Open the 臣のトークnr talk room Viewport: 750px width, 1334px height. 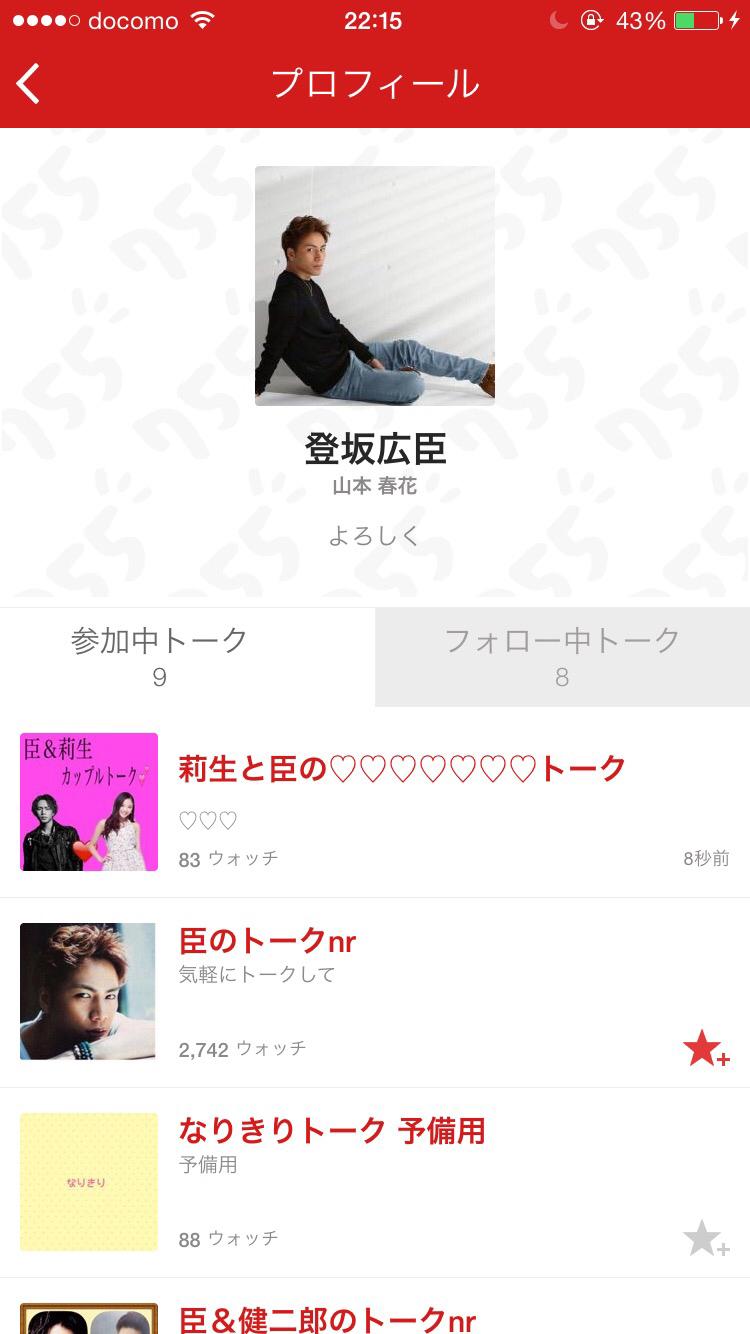coord(267,941)
